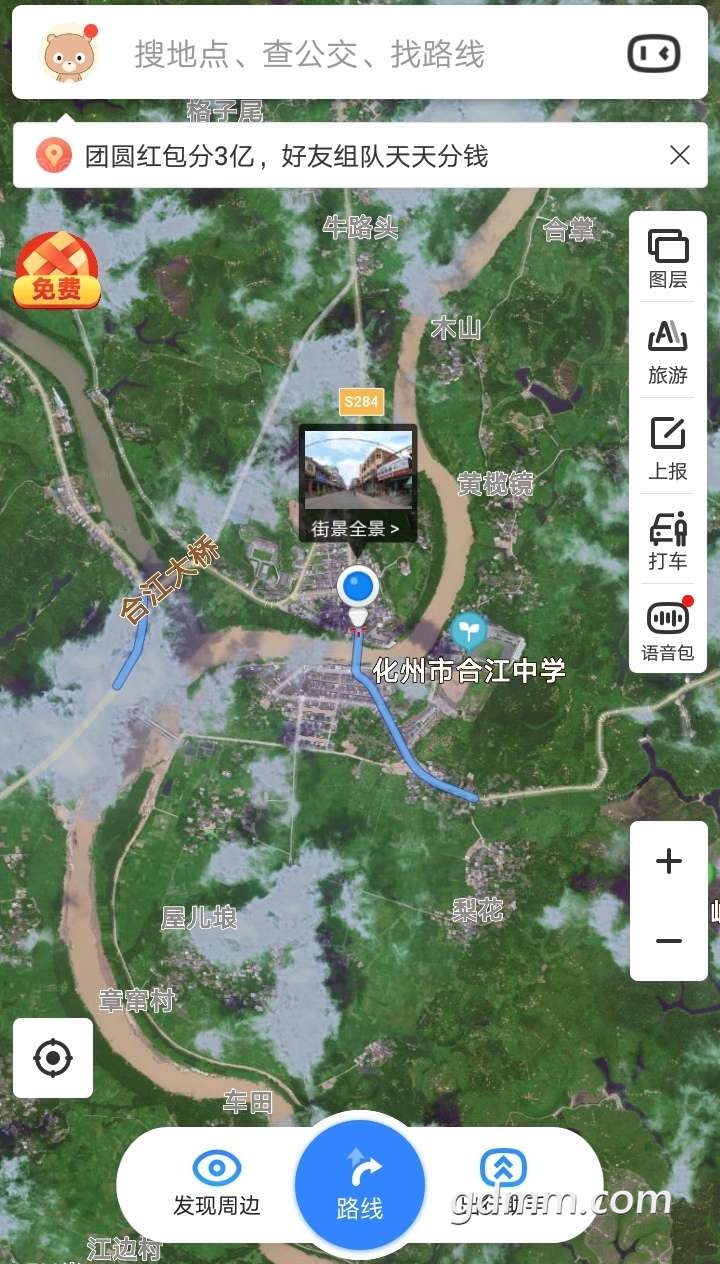Open the bear avatar profile
Image resolution: width=720 pixels, height=1264 pixels.
68,53
